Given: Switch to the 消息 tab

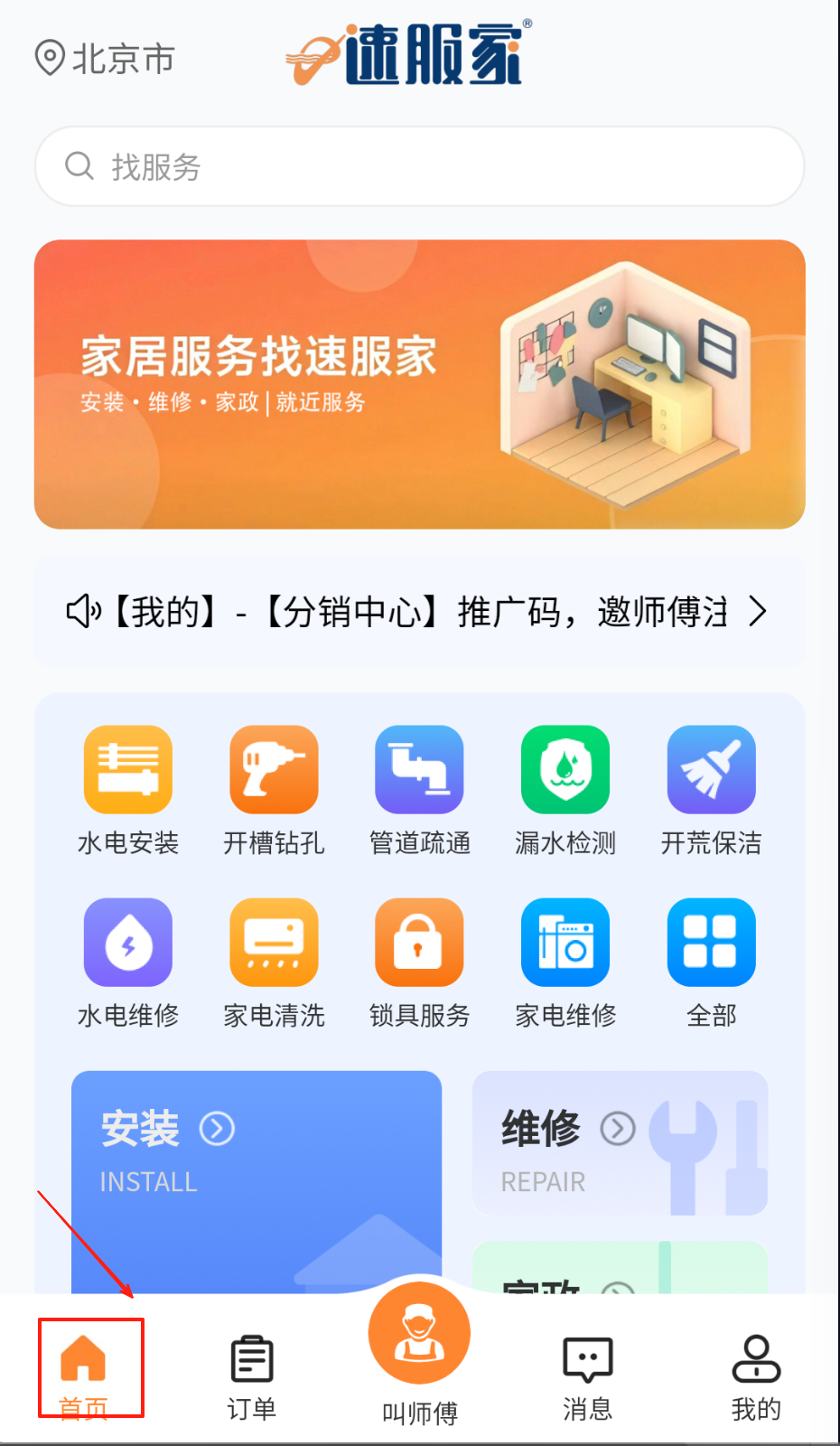Looking at the screenshot, I should click(588, 1376).
